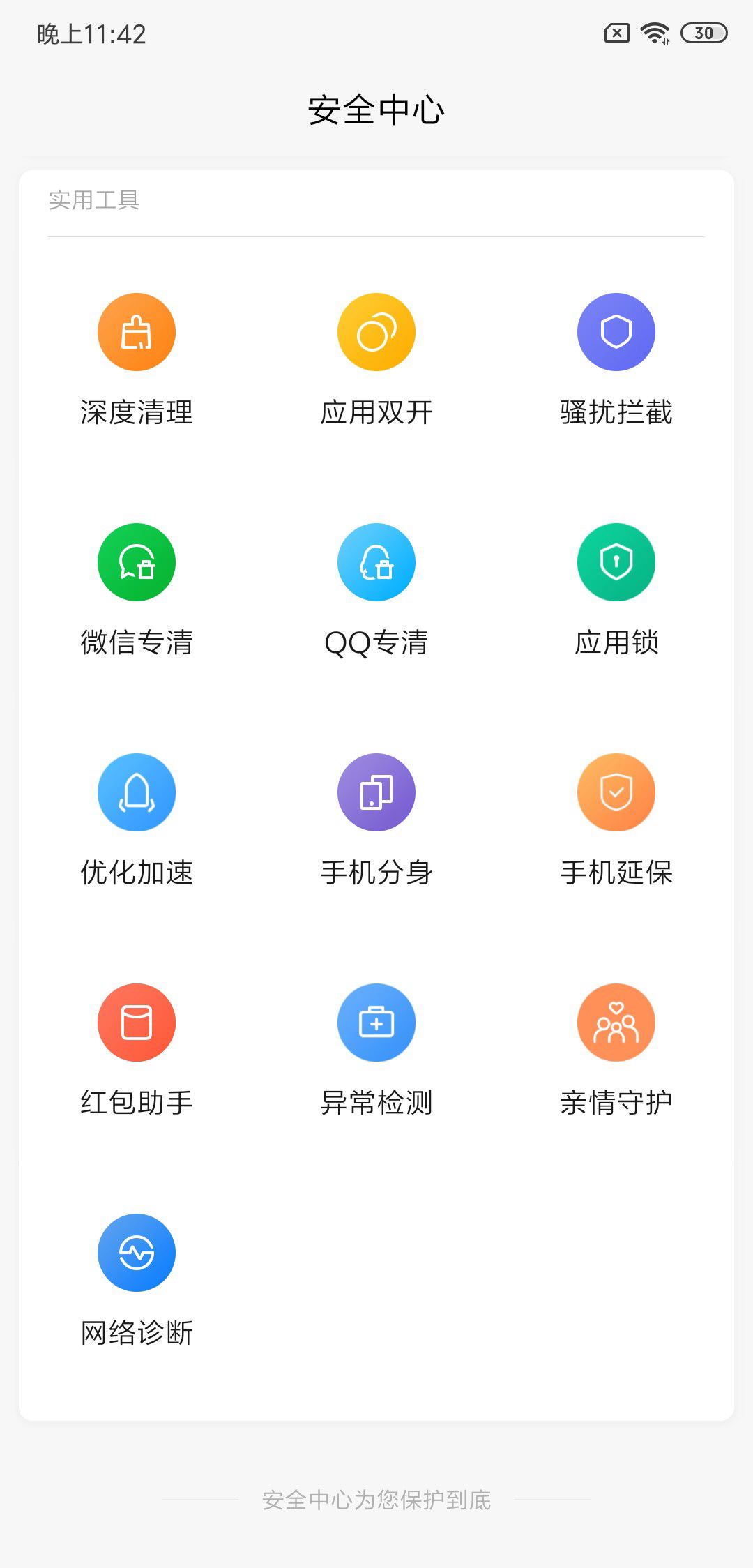
Task: Open 手机分身 second space
Action: click(x=376, y=792)
